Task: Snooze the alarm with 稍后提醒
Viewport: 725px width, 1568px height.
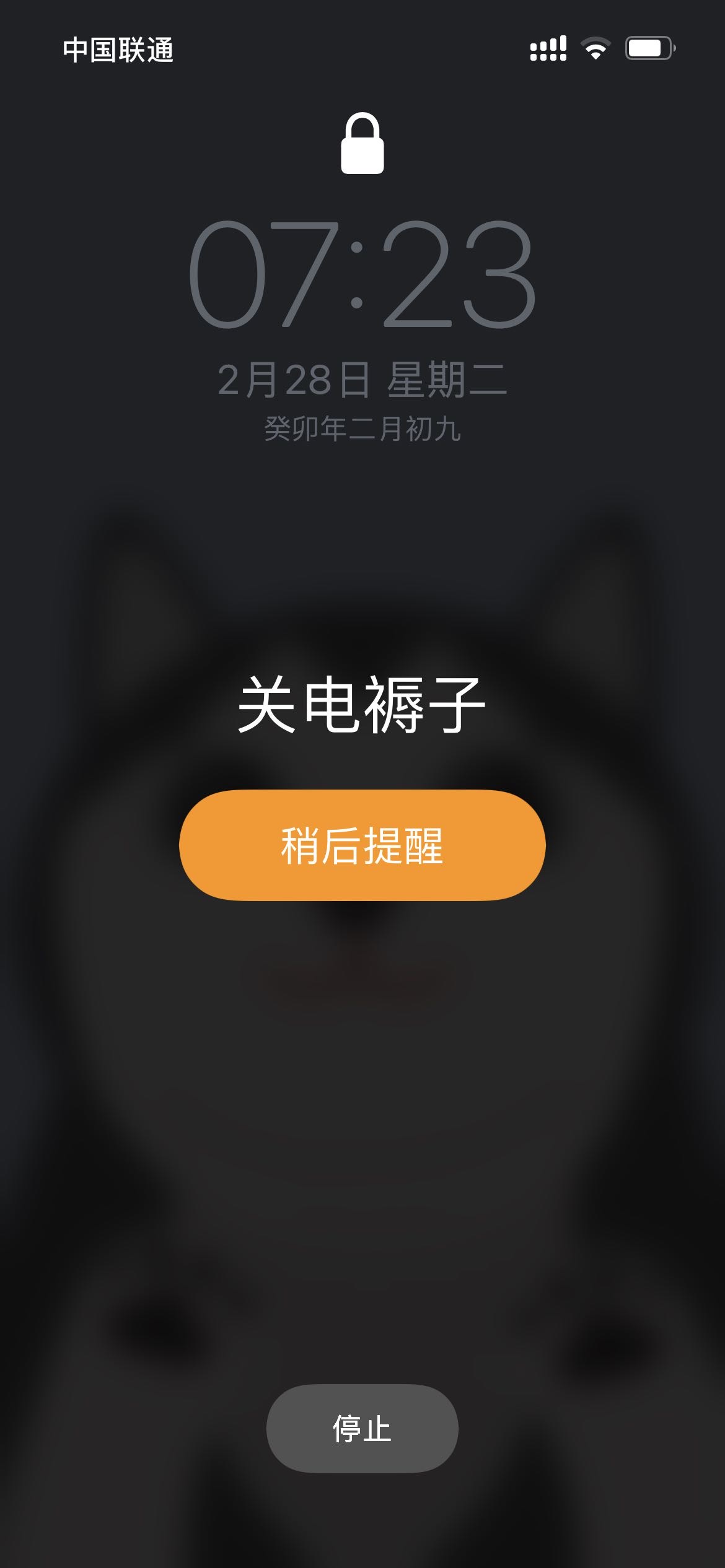Action: pos(362,845)
